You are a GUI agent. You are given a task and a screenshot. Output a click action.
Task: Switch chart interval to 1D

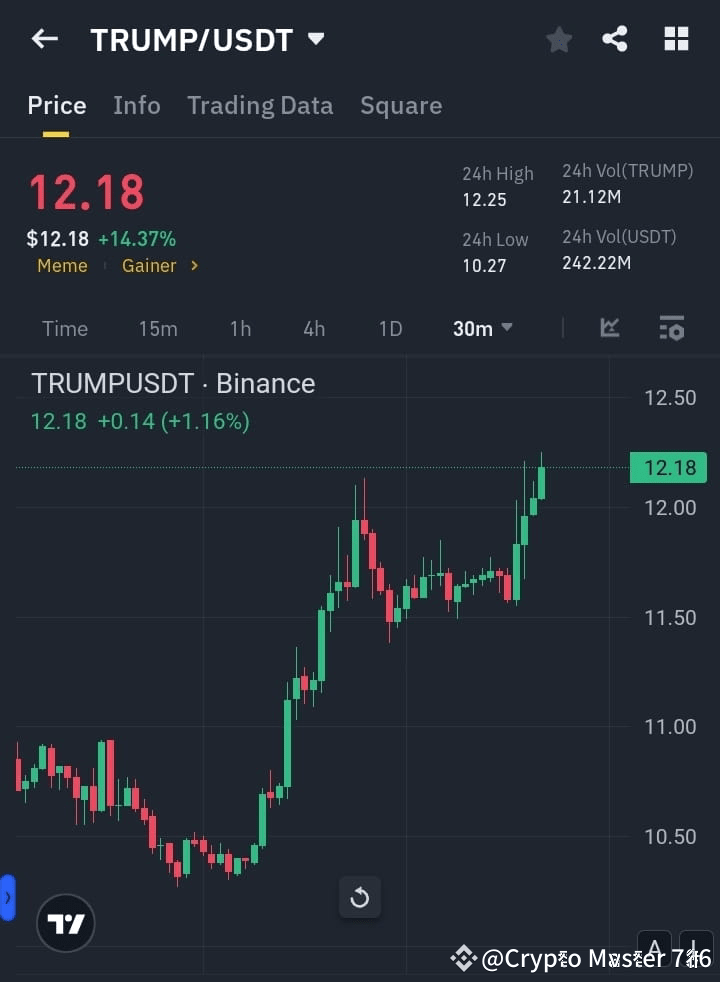point(389,328)
